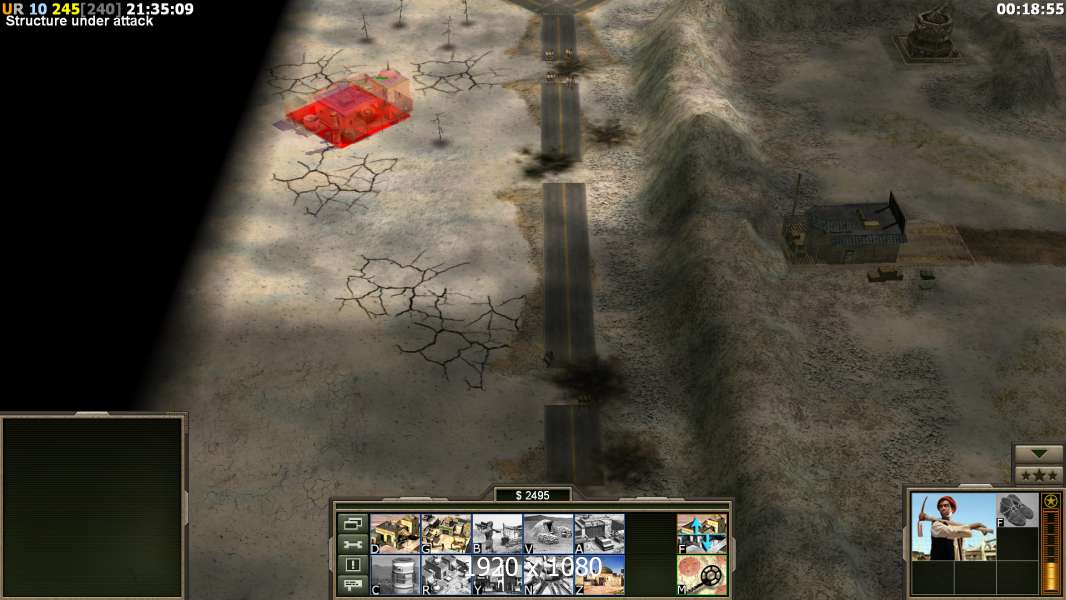Viewport: 1066px width, 600px height.
Task: Activate the M mine detector command button
Action: tap(702, 574)
